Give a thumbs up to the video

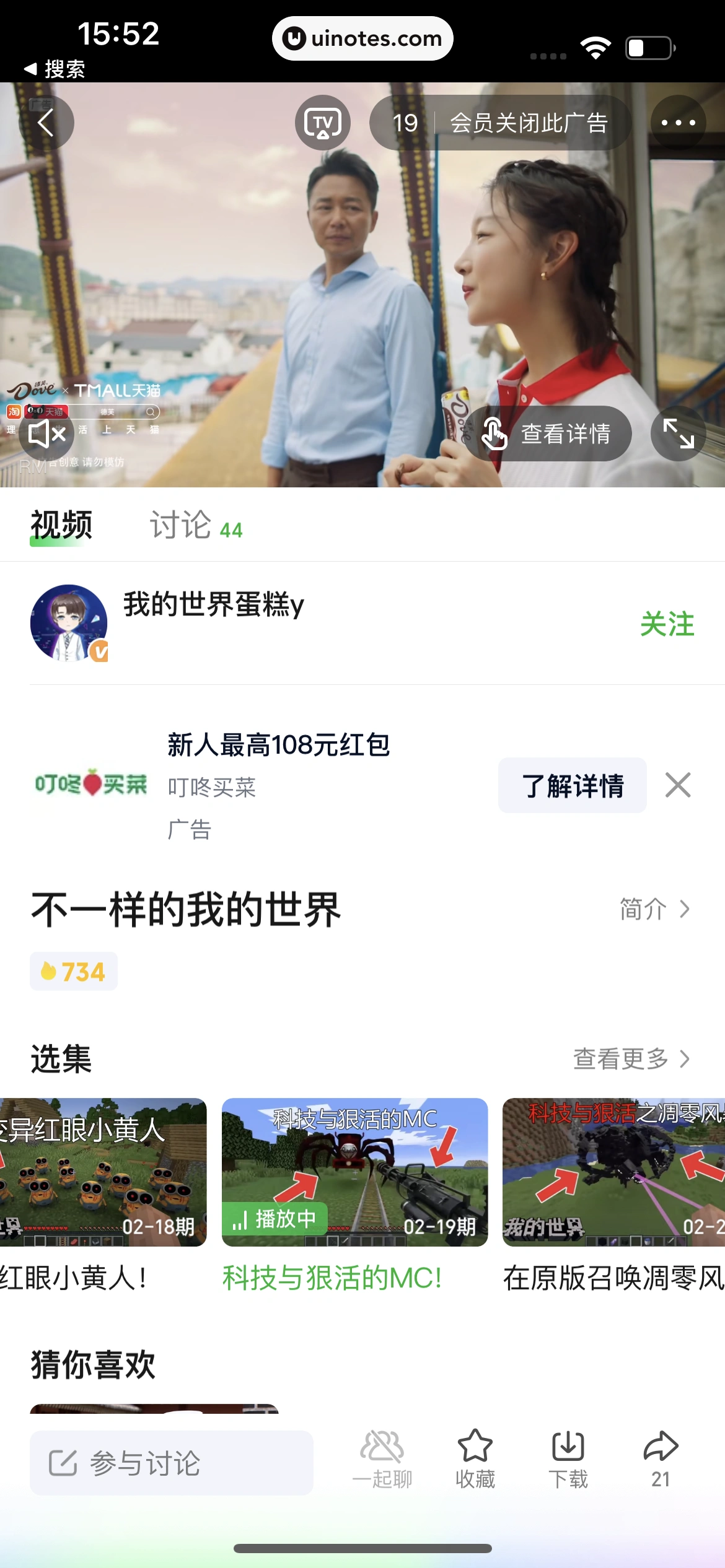tap(73, 971)
